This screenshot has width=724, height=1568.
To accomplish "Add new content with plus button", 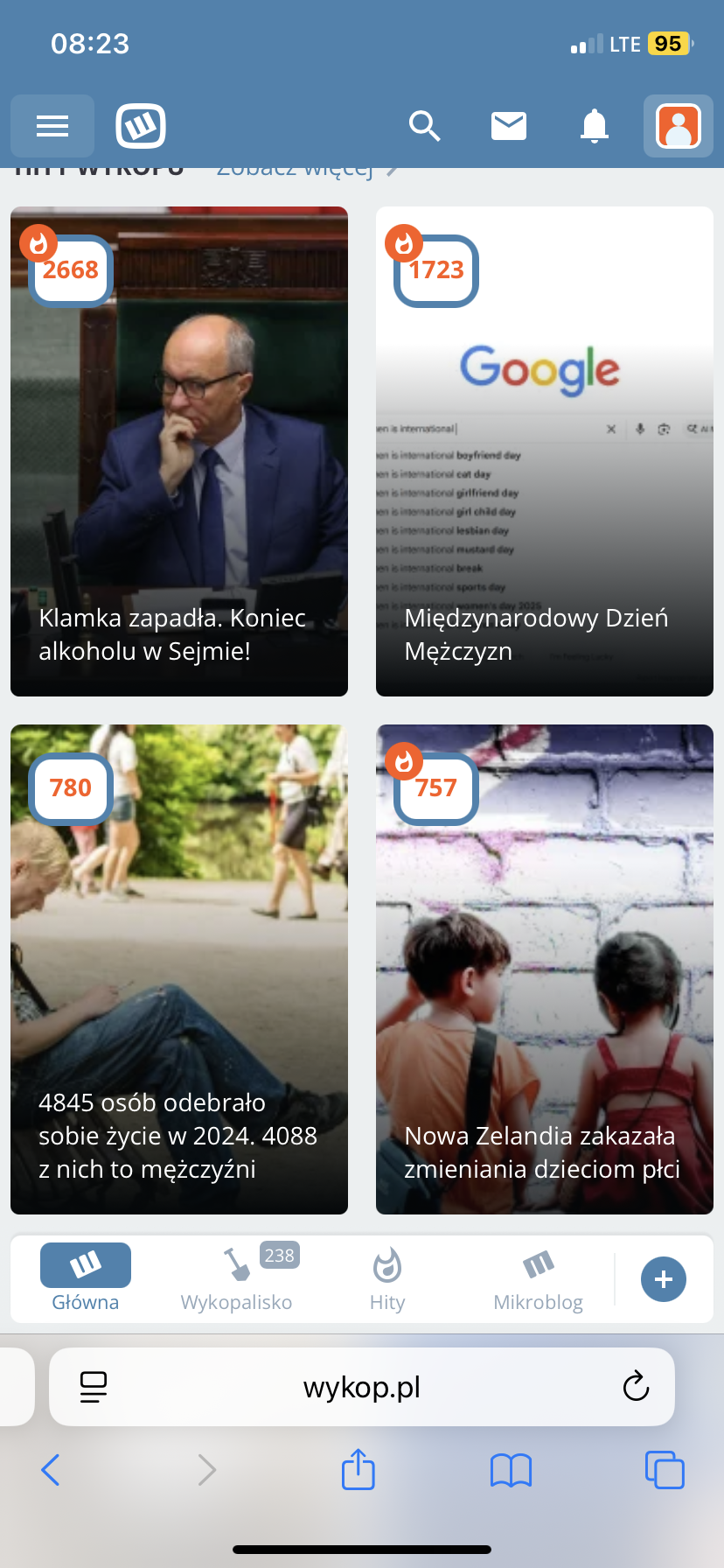I will click(664, 1279).
